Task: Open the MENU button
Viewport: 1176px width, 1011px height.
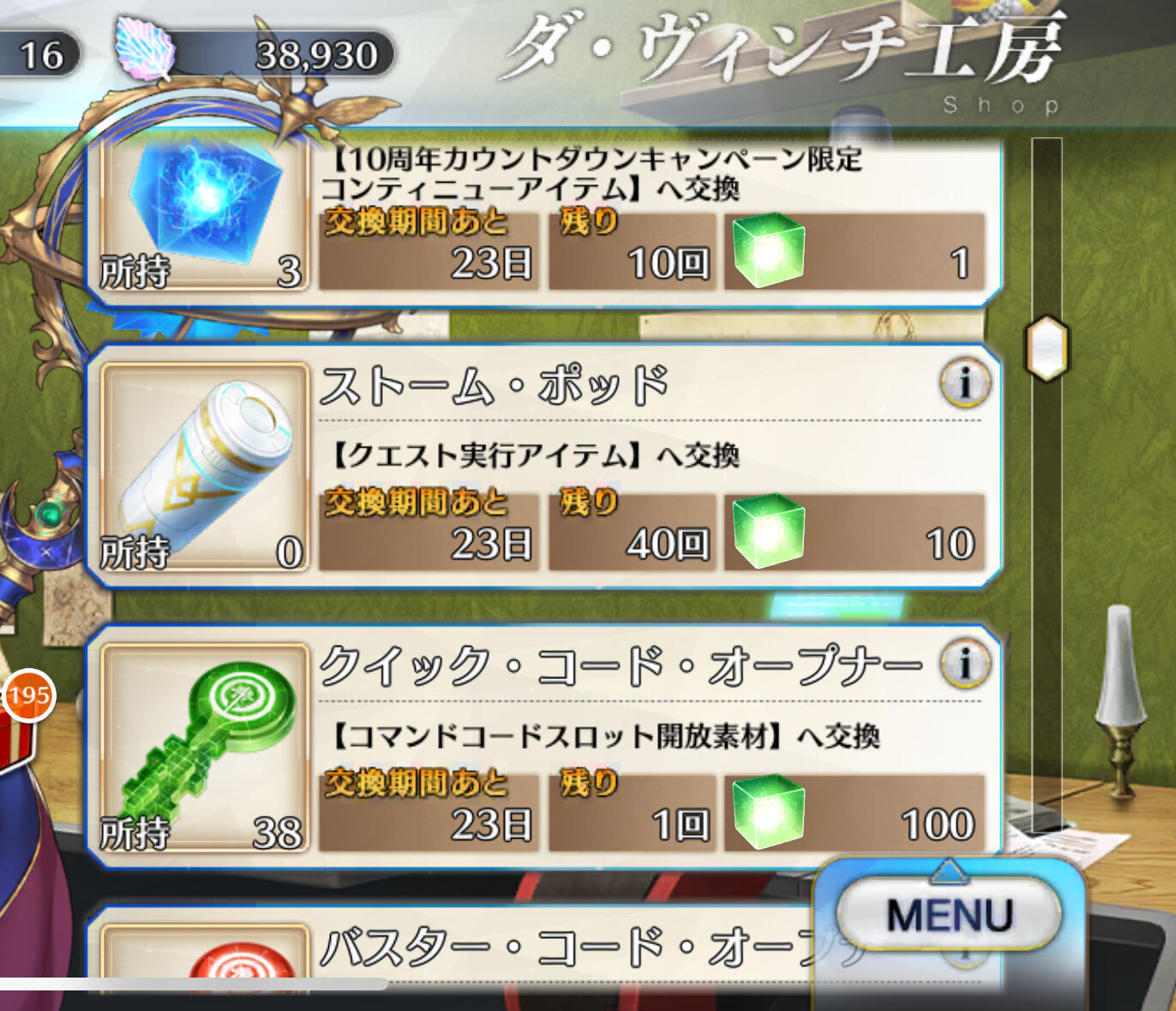Action: (x=949, y=914)
